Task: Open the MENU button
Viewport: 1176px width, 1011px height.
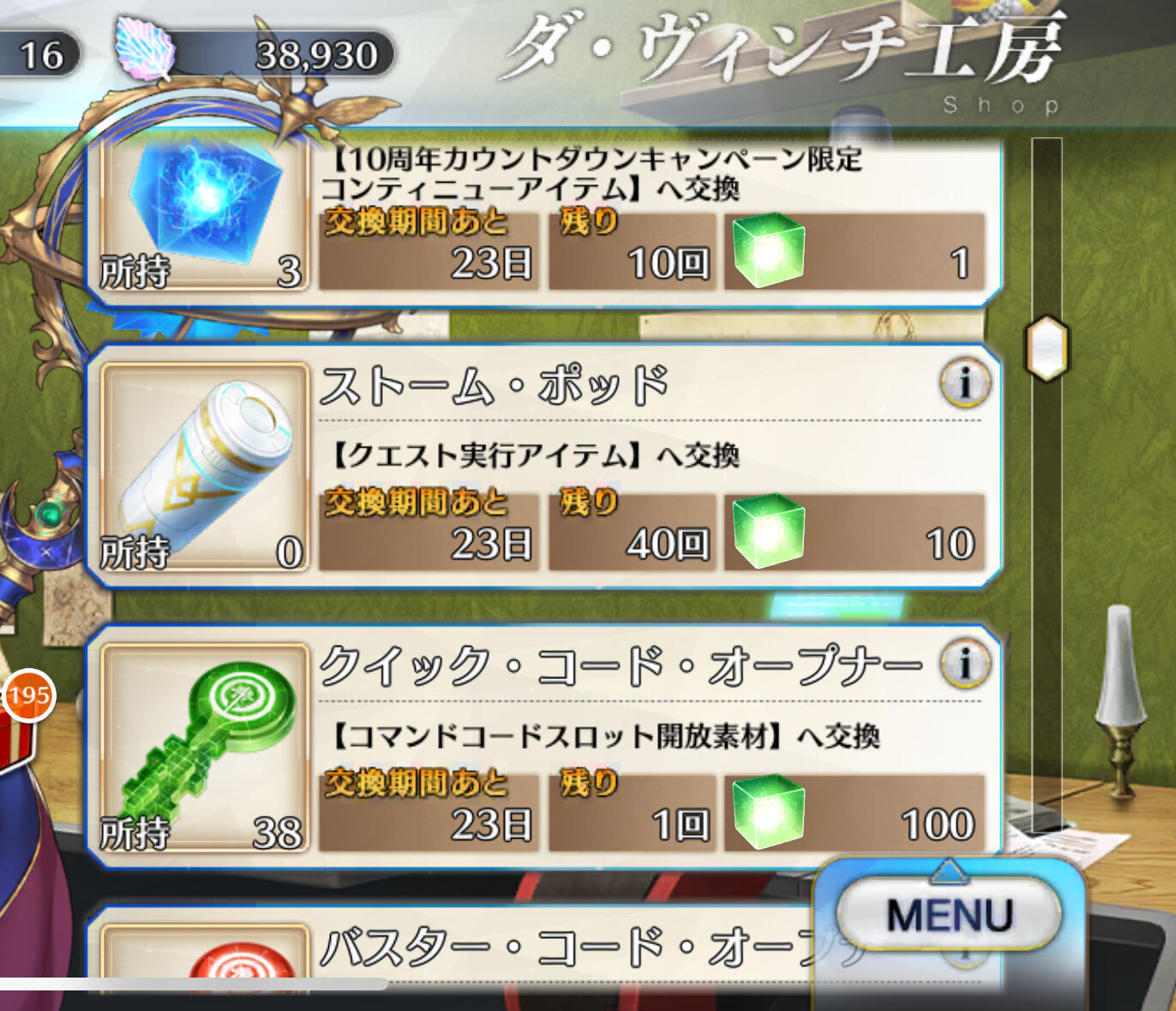Action: (x=949, y=914)
